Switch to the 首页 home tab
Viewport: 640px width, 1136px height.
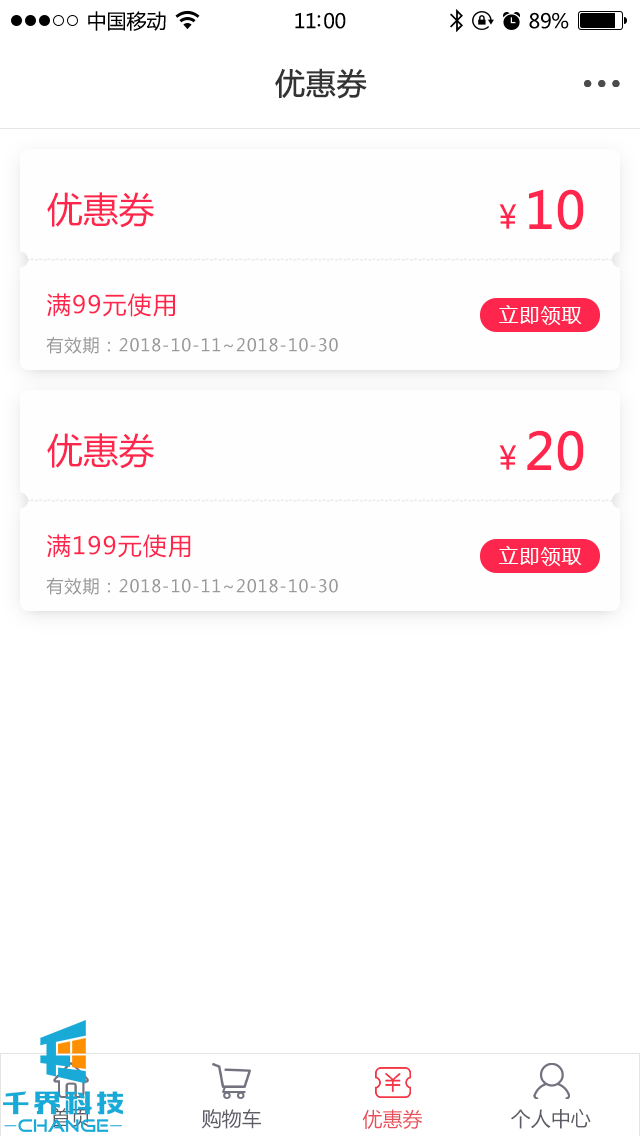click(x=72, y=1096)
